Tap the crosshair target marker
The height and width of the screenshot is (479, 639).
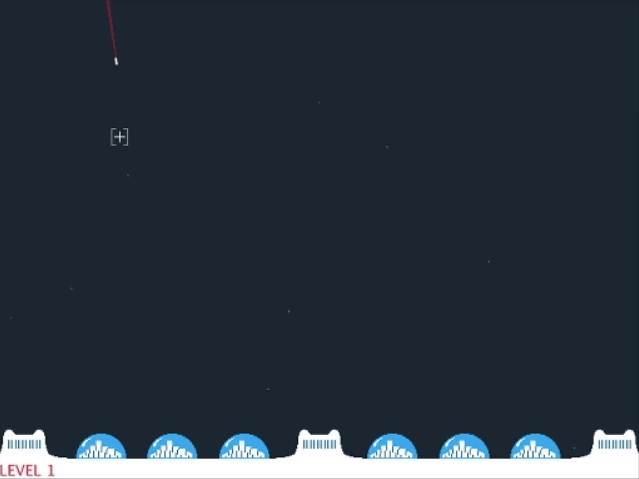tap(119, 137)
